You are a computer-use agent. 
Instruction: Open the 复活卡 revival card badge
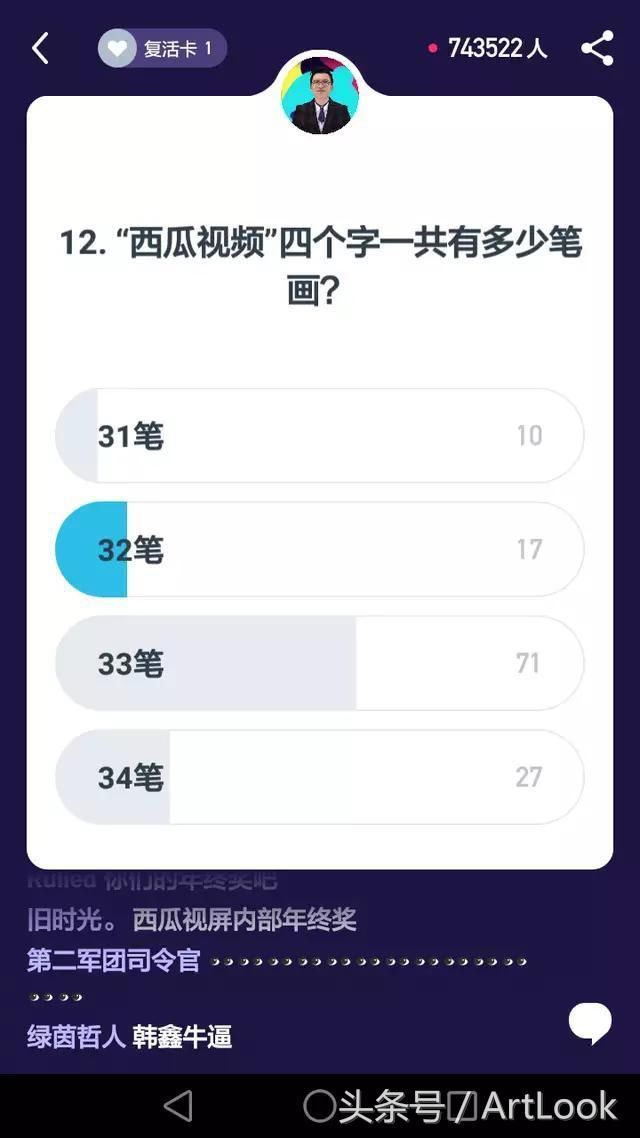click(163, 49)
